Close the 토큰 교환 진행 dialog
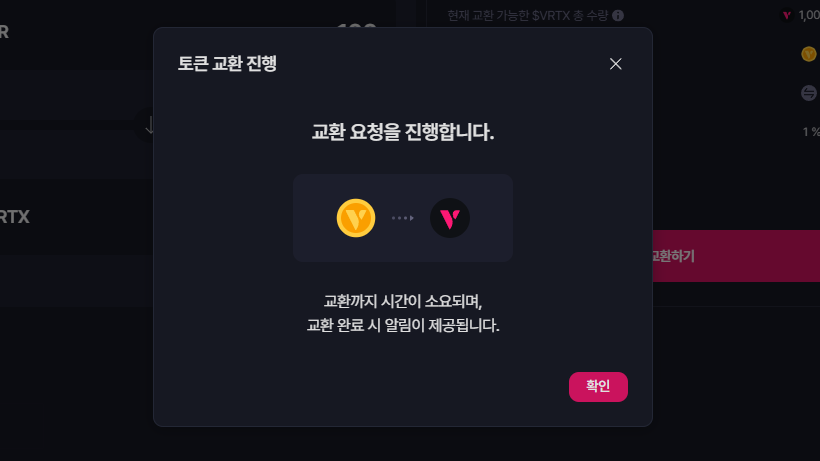This screenshot has height=461, width=820. (616, 64)
